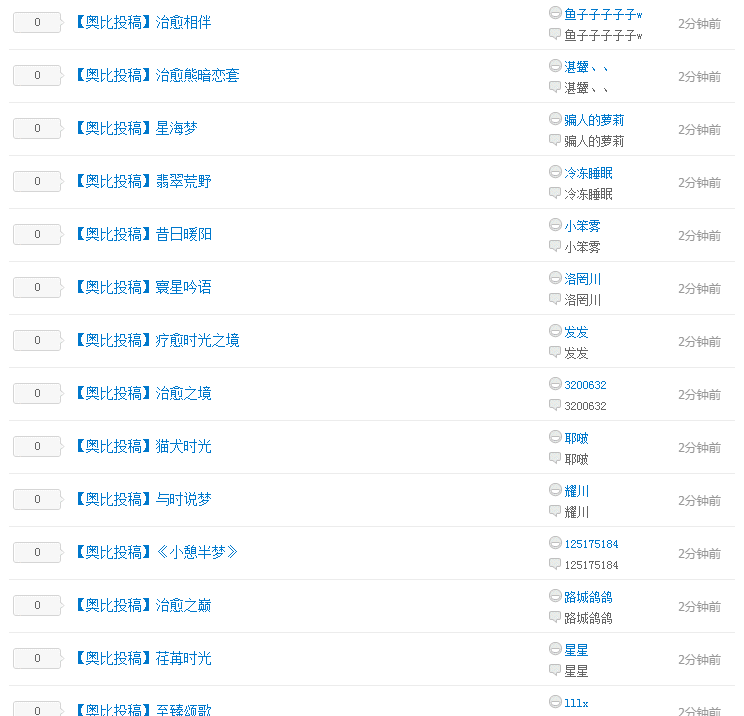
Task: View author profile 小笨雾
Action: coord(582,226)
